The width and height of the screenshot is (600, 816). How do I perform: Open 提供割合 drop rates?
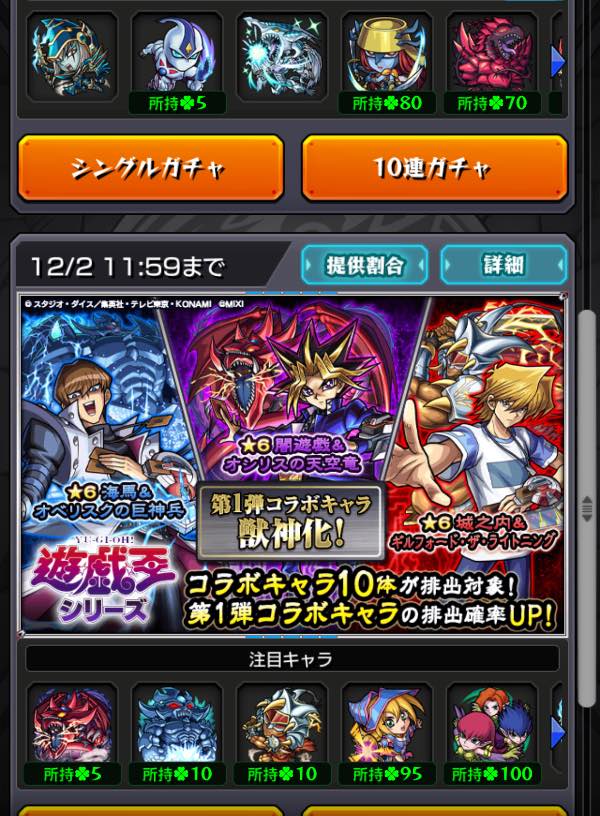(x=365, y=265)
